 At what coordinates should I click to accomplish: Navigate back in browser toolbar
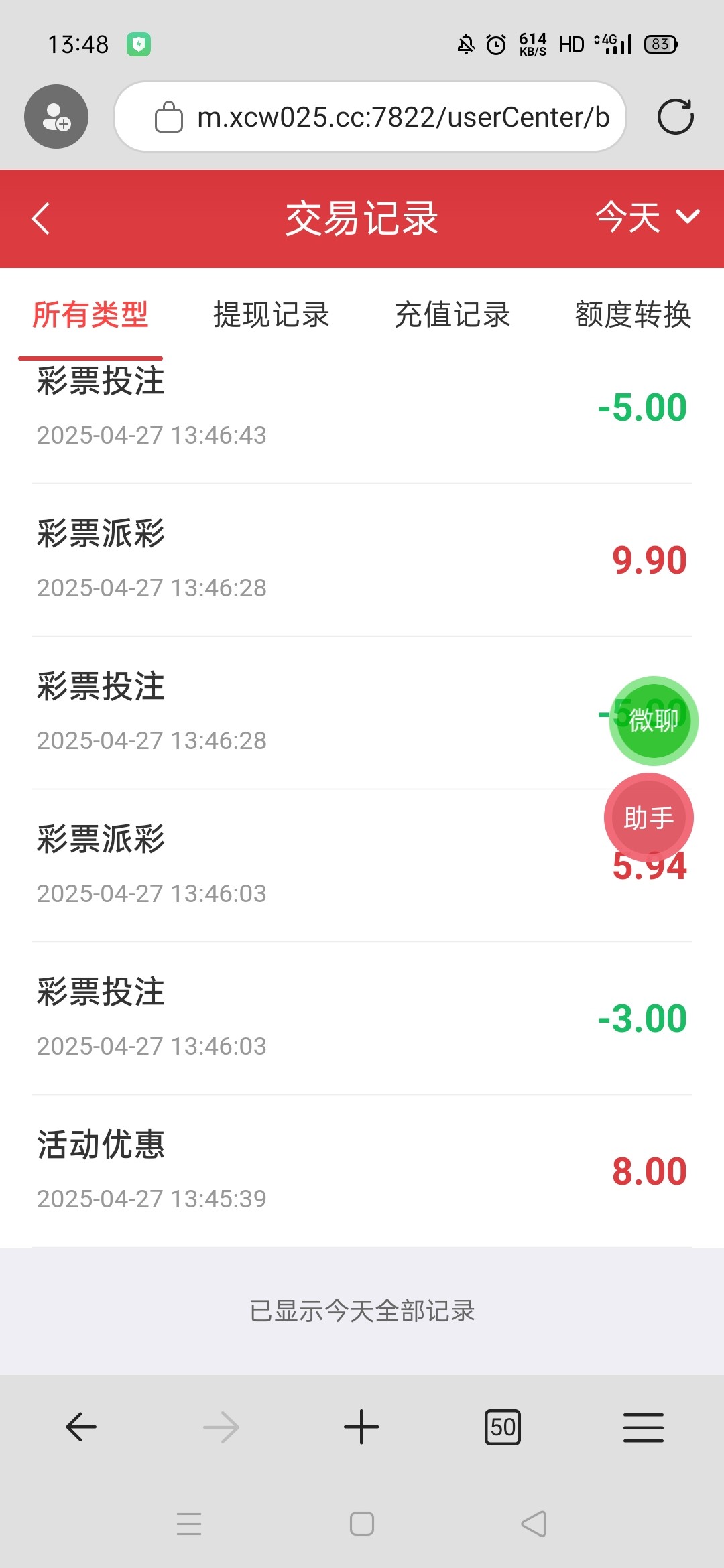(x=81, y=1427)
